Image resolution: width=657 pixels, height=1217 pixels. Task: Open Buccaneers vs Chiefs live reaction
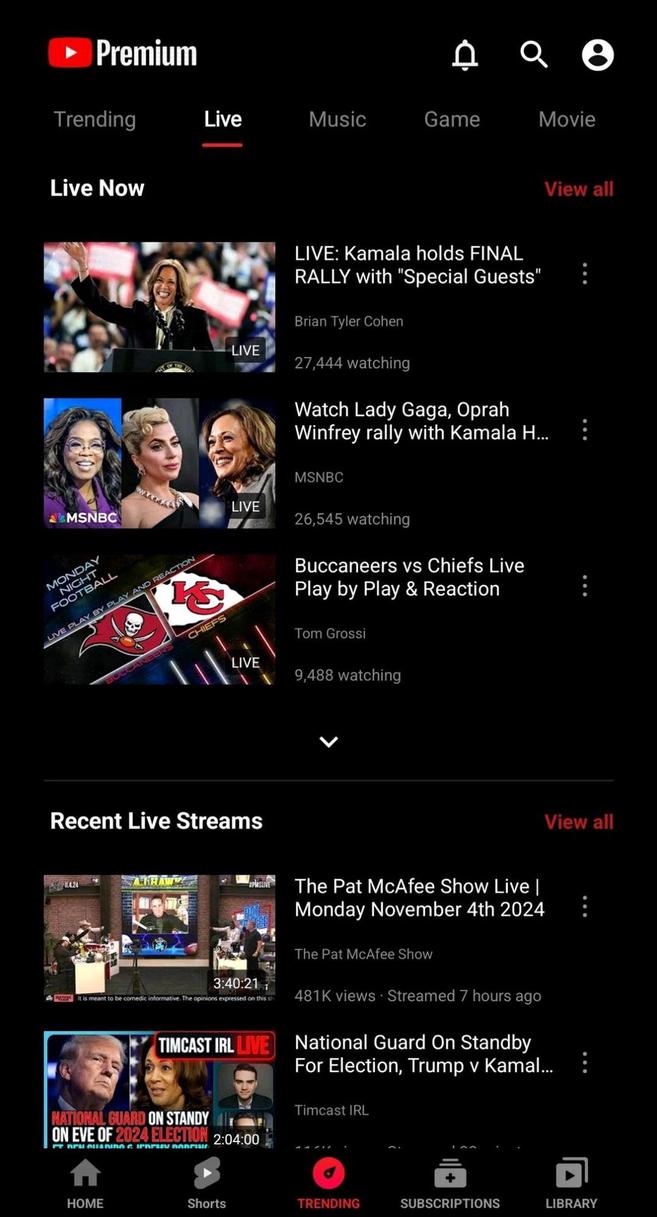160,619
